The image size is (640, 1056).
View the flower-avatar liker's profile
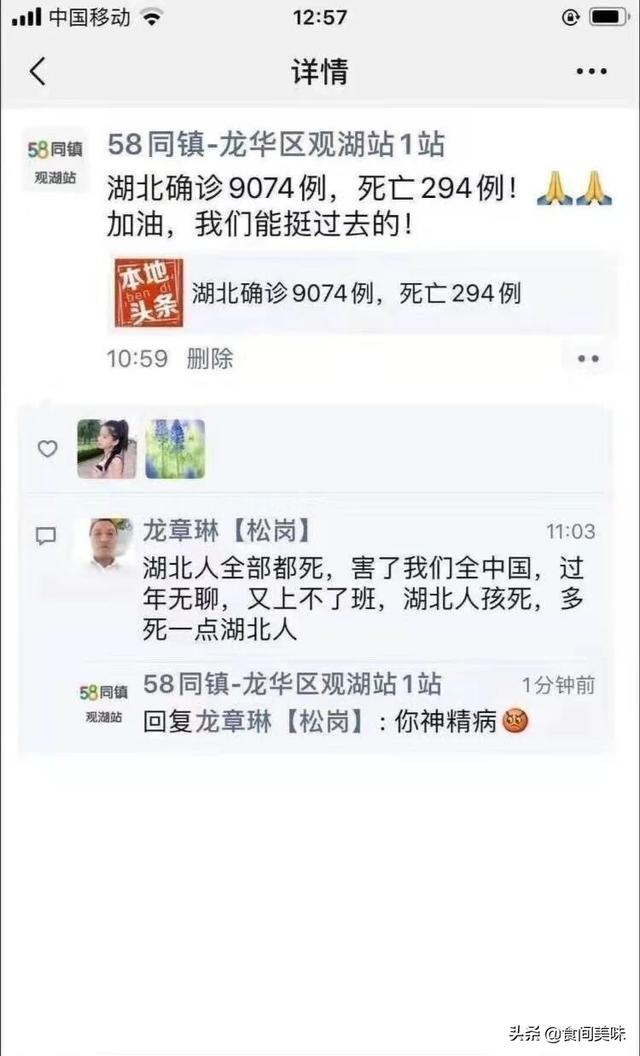[175, 449]
